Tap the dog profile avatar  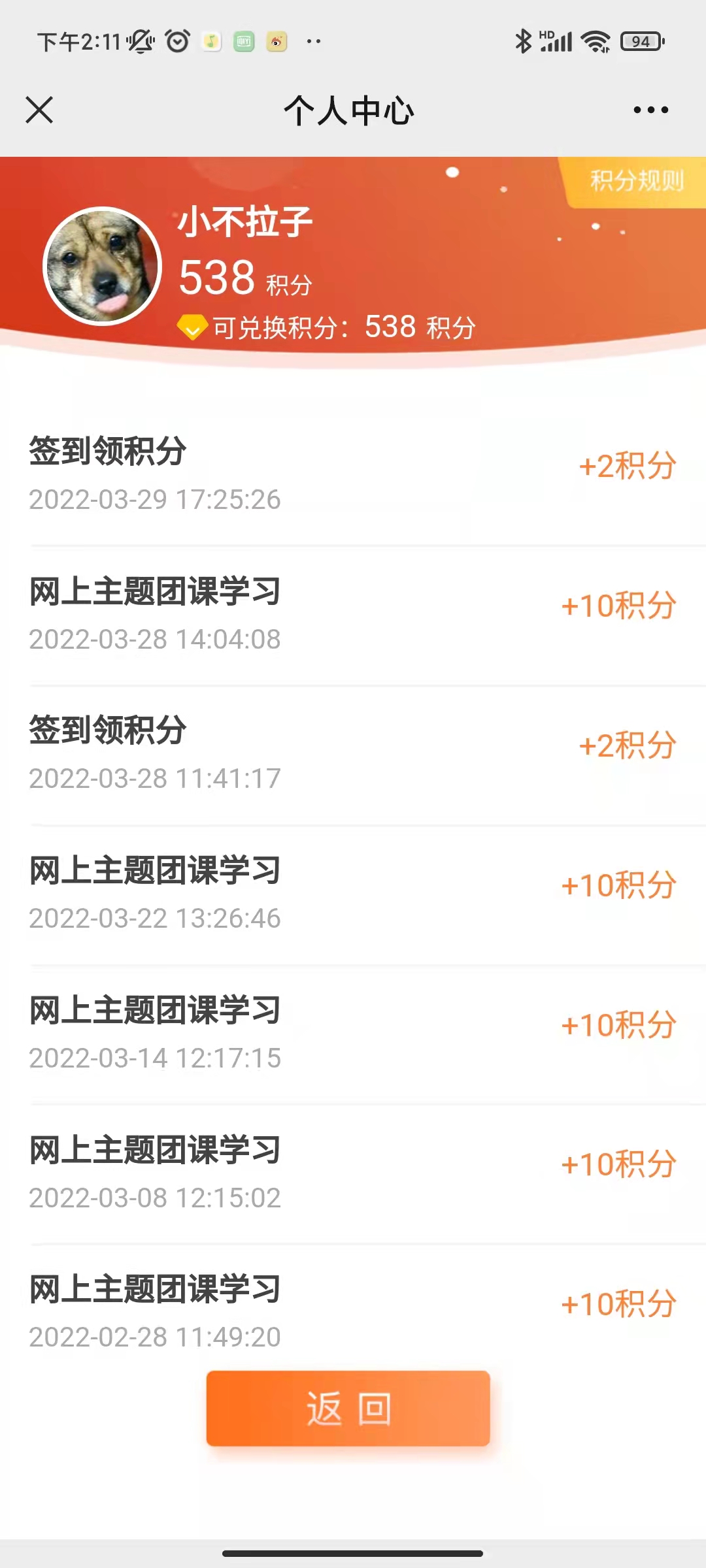coord(102,266)
